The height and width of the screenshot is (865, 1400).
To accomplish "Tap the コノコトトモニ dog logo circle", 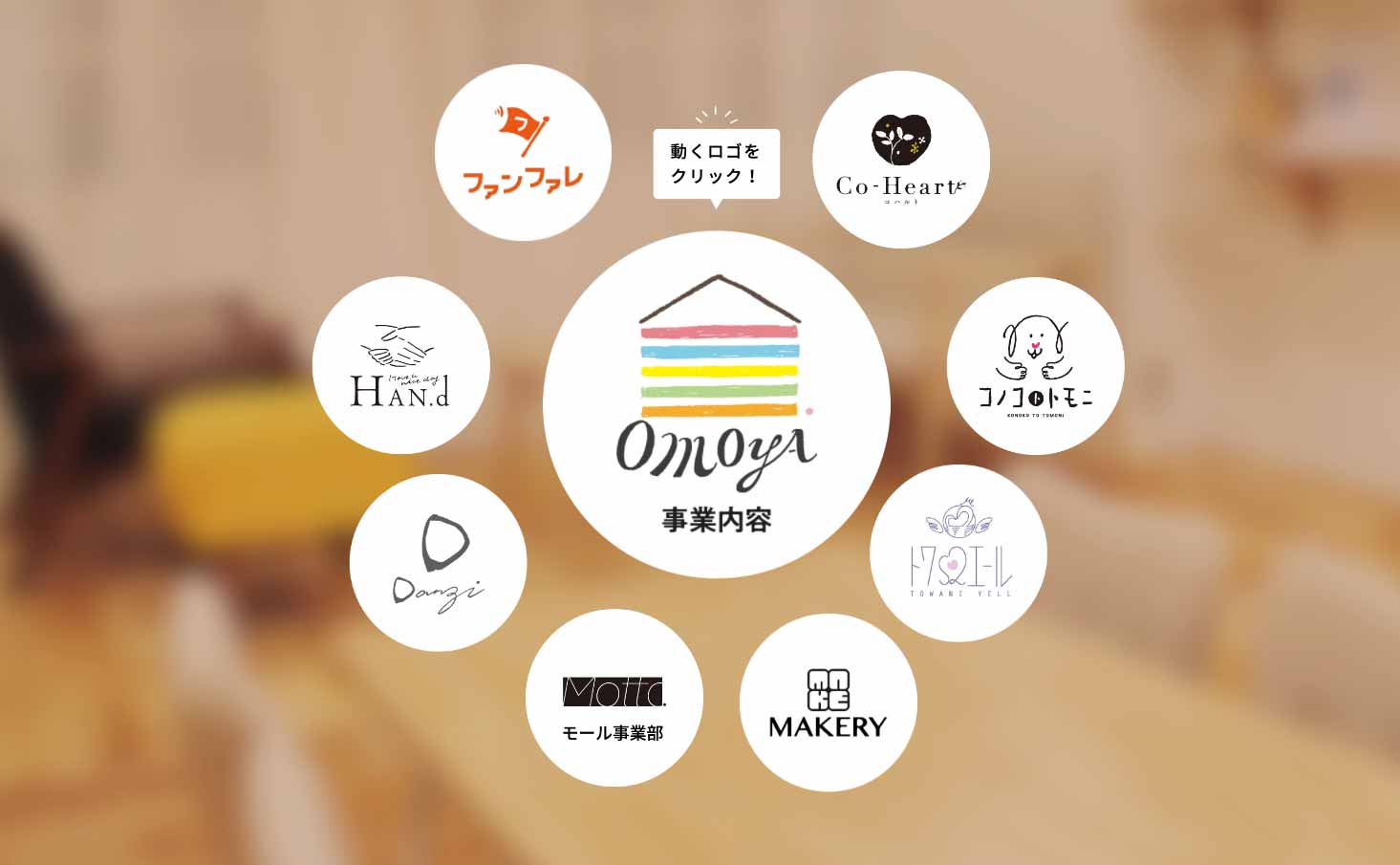I will (1035, 366).
